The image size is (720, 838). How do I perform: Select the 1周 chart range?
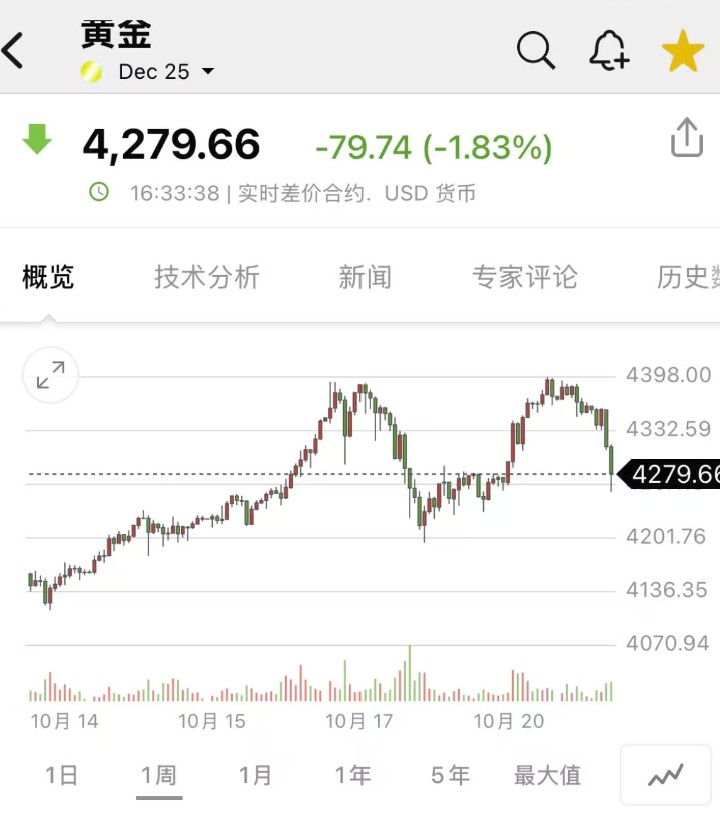coord(159,775)
